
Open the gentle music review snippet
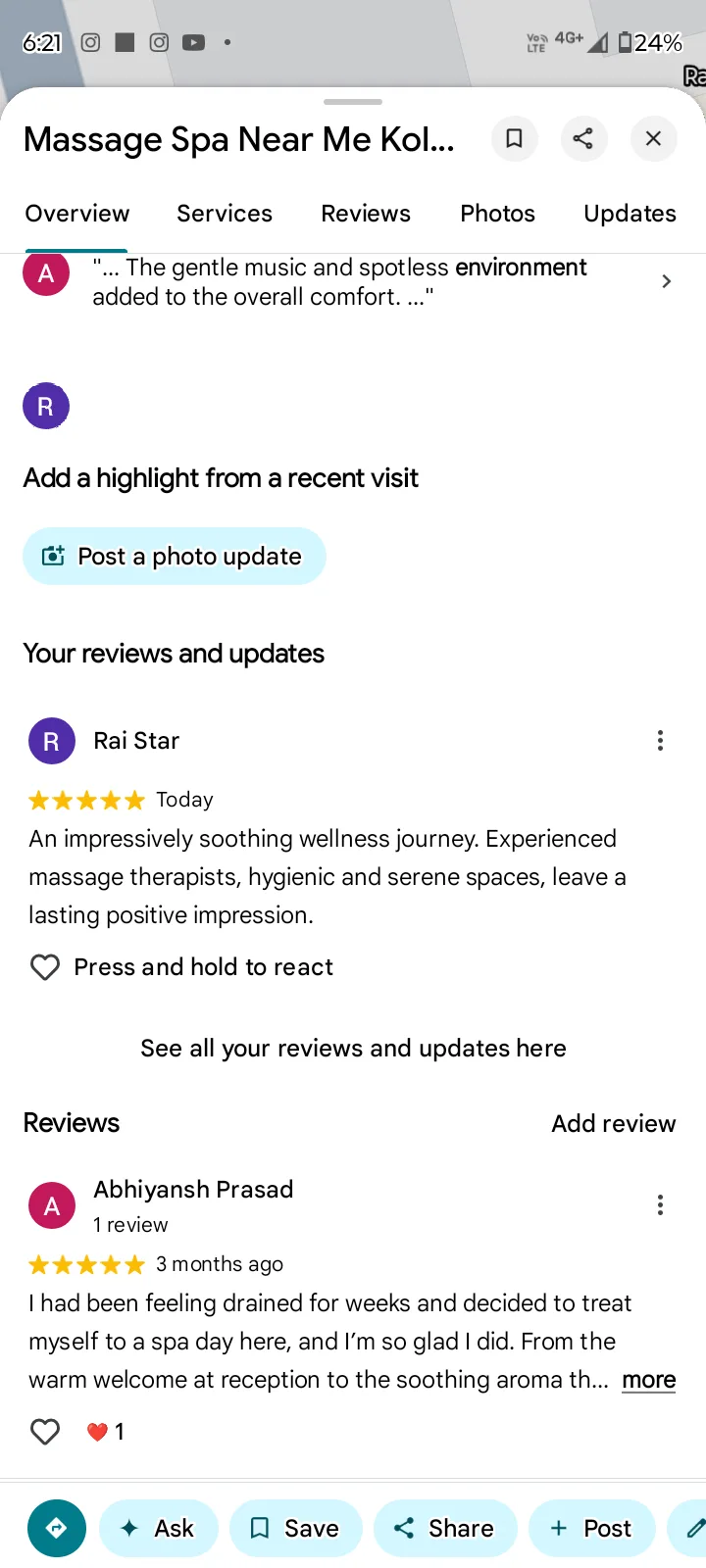[353, 282]
